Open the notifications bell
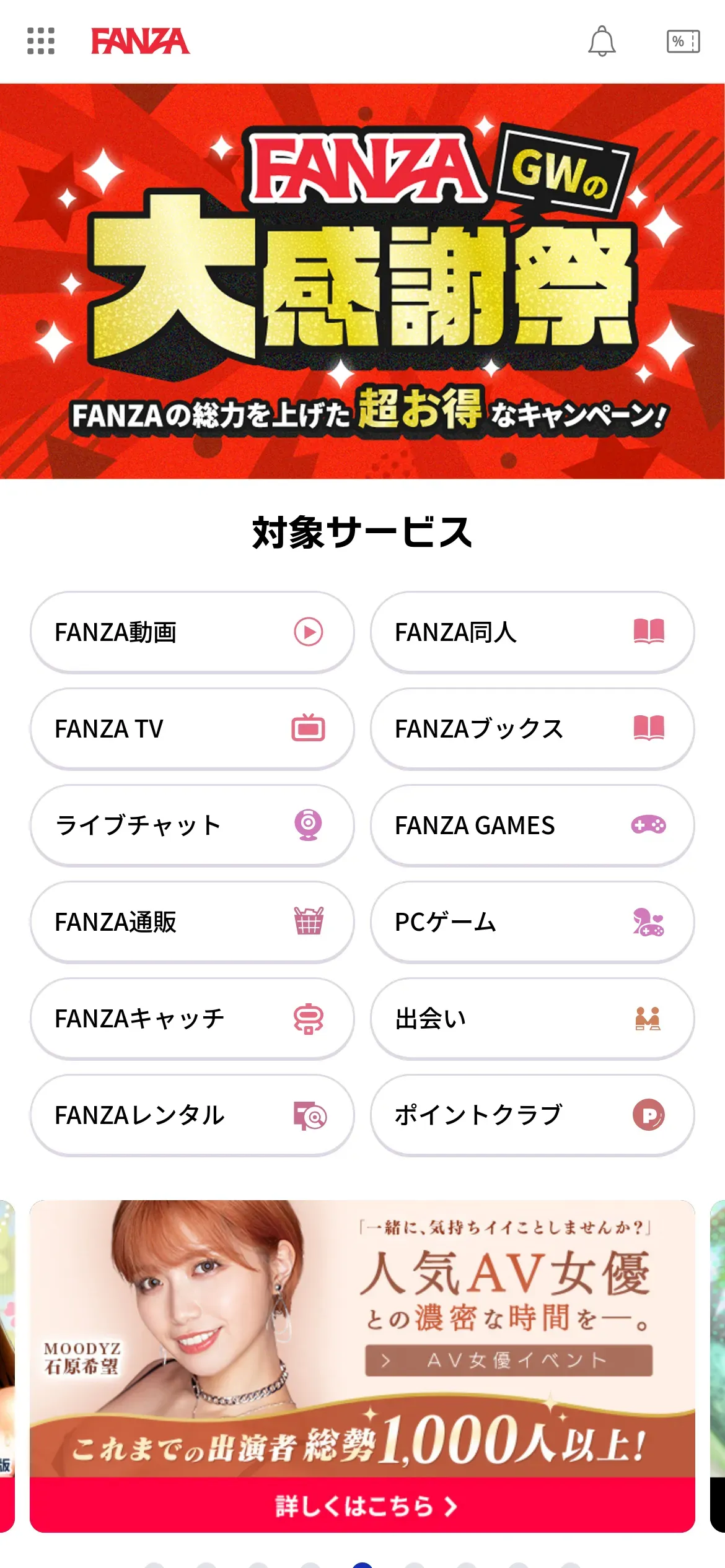This screenshot has width=725, height=1568. coord(602,41)
